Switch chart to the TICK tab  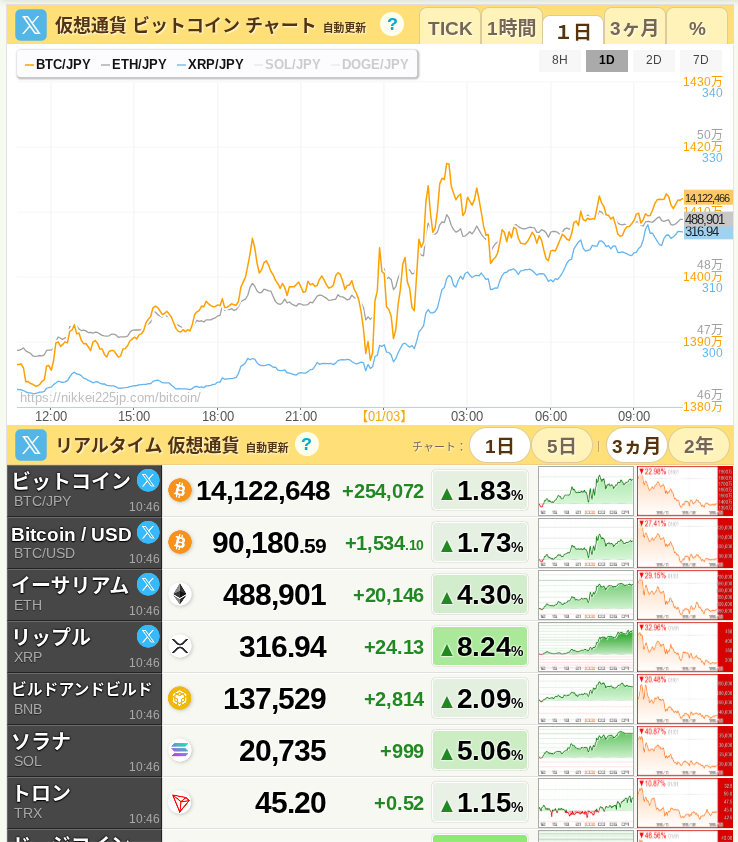point(450,27)
